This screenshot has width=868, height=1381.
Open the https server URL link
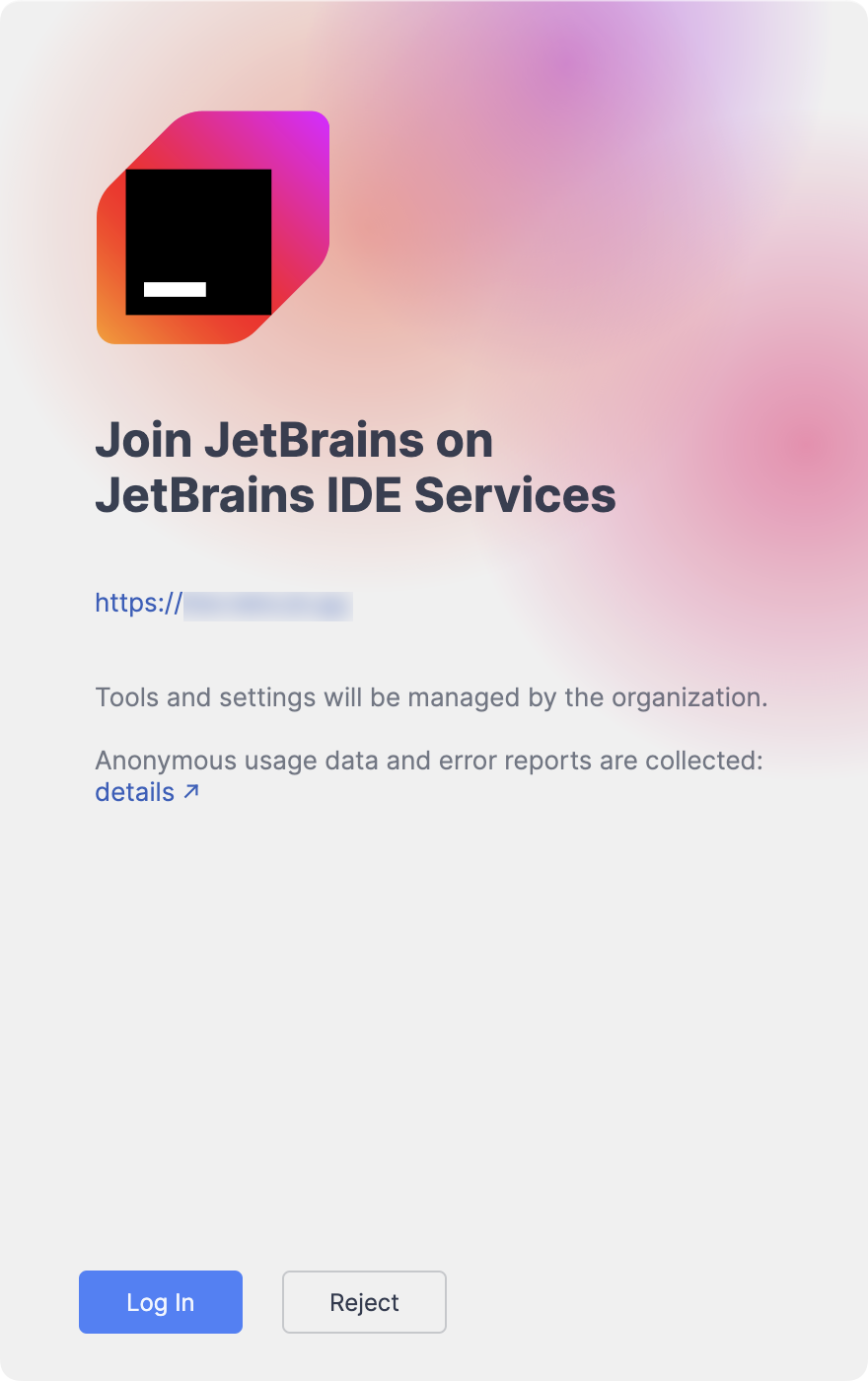(223, 604)
